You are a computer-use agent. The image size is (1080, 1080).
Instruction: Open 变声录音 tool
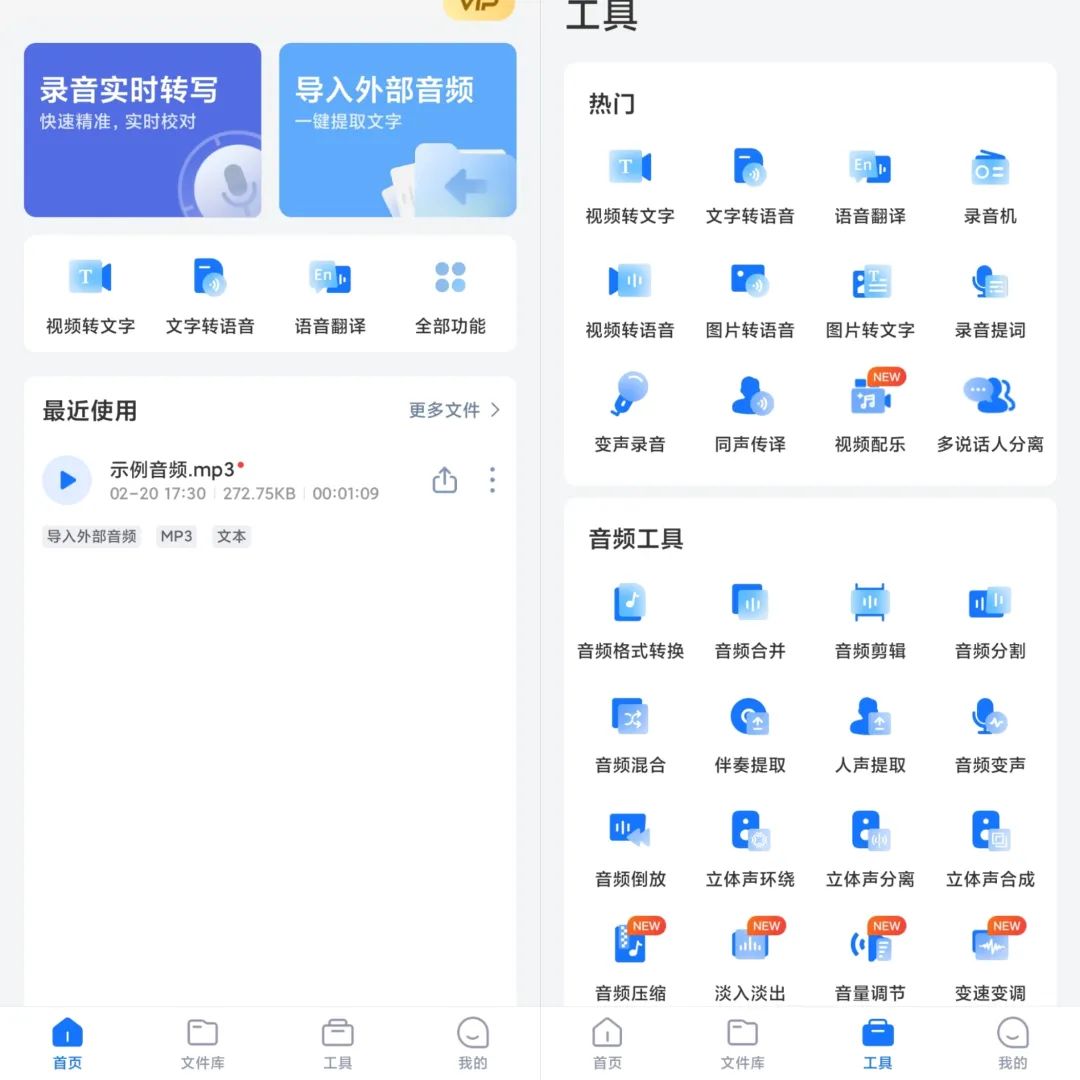[x=630, y=413]
